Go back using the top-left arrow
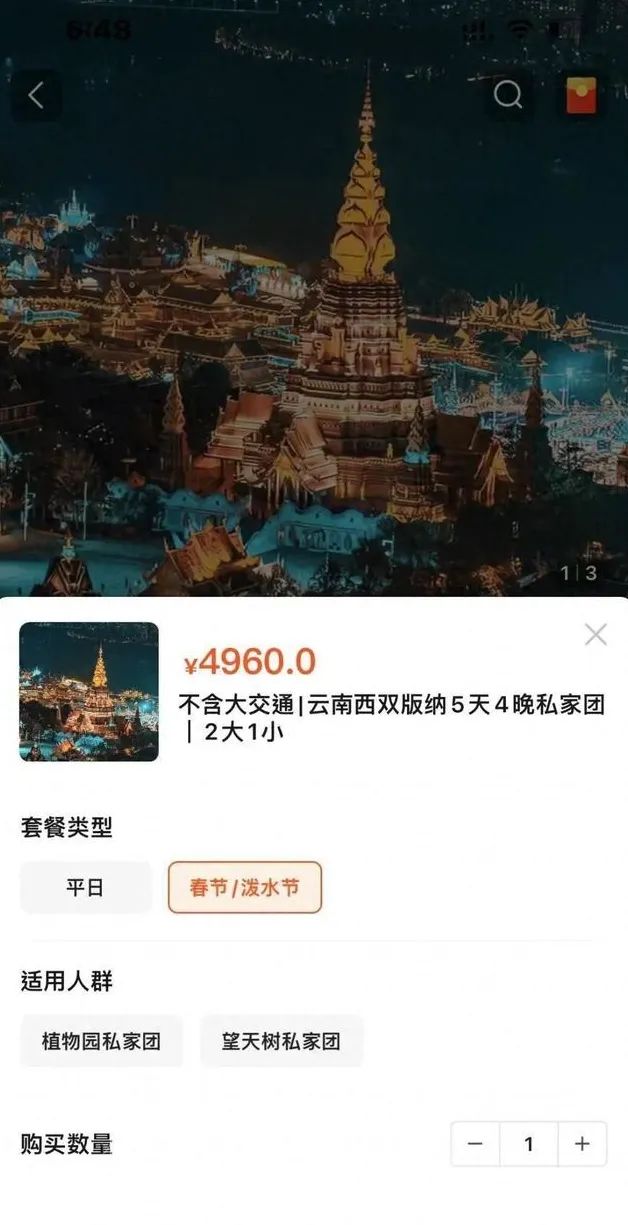628x1225 pixels. pos(36,95)
